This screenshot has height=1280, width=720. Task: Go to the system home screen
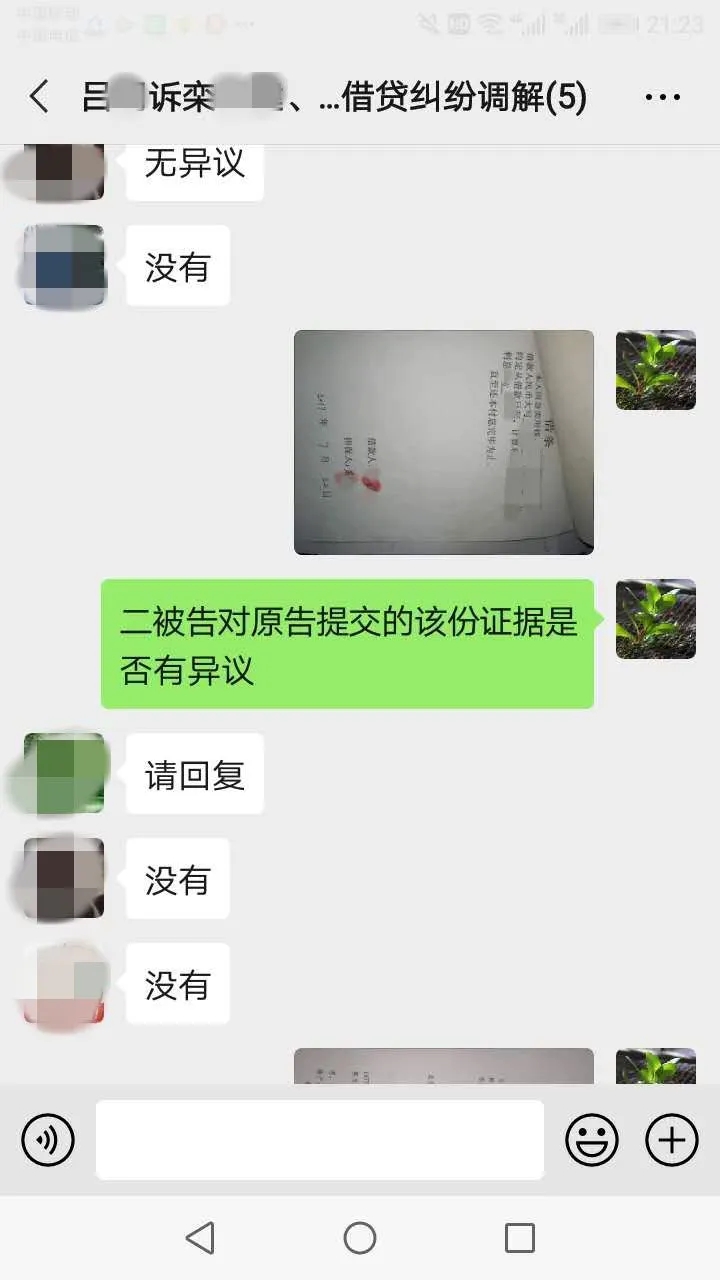coord(360,1238)
